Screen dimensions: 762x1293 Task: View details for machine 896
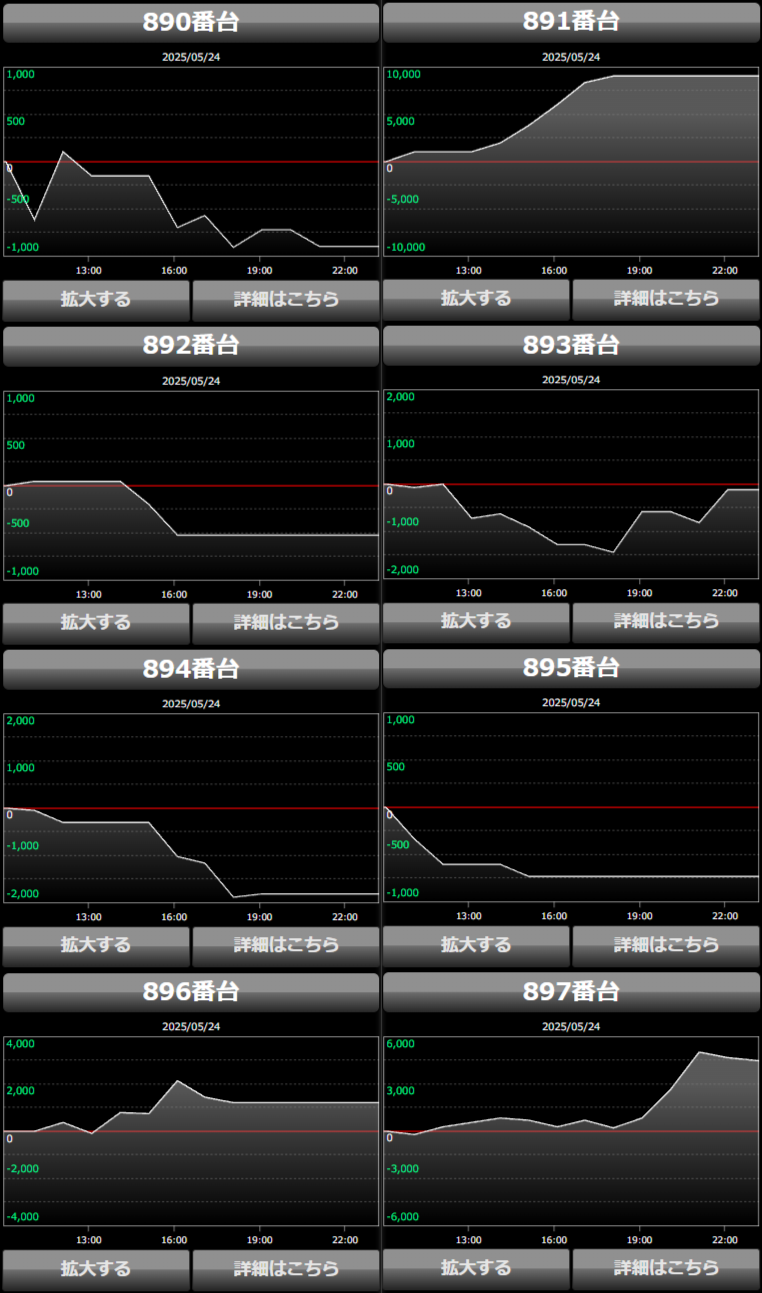coord(286,1269)
